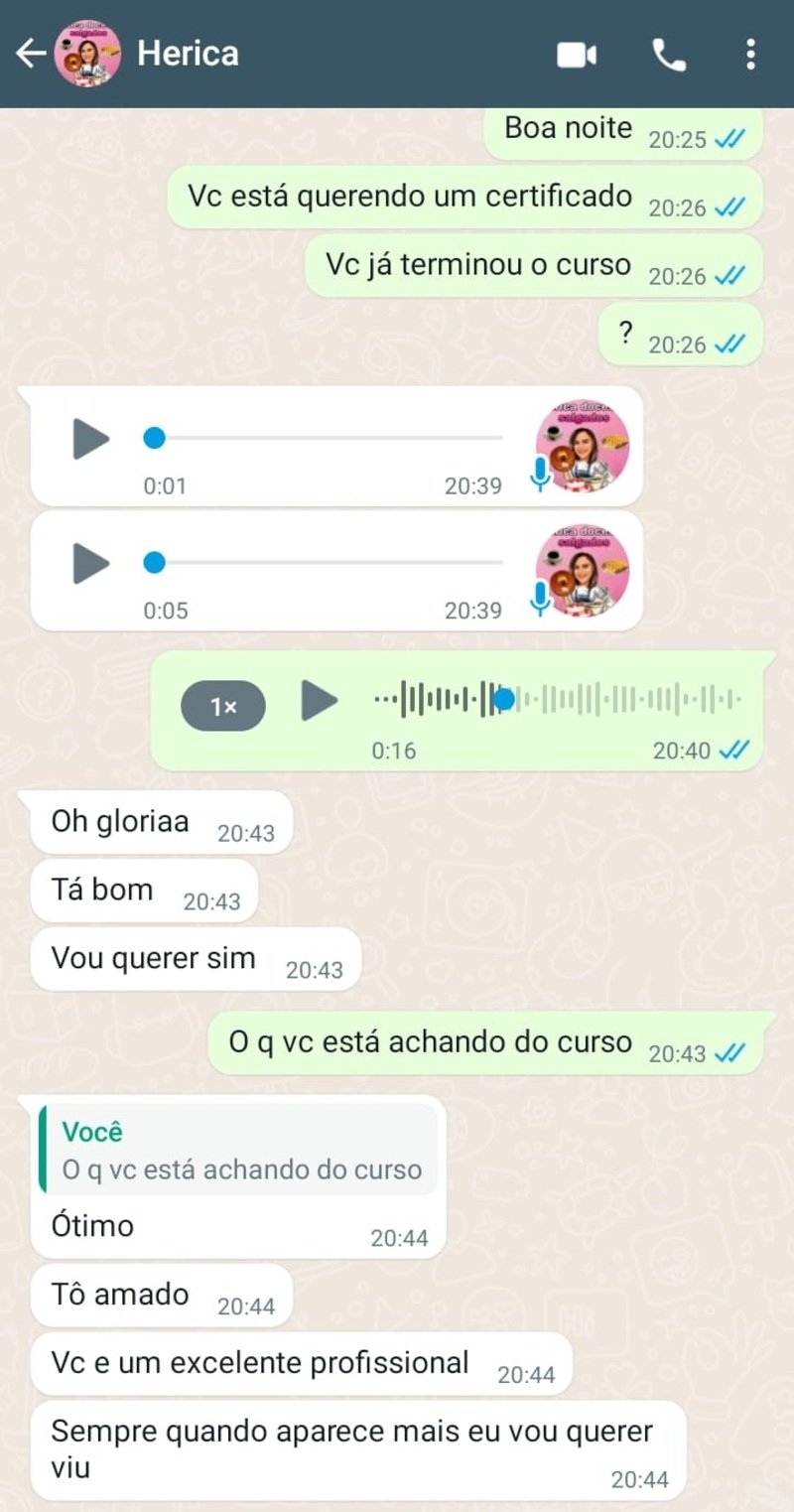Open Herica's contact info
Screen dimensions: 794x1512
coord(188,54)
